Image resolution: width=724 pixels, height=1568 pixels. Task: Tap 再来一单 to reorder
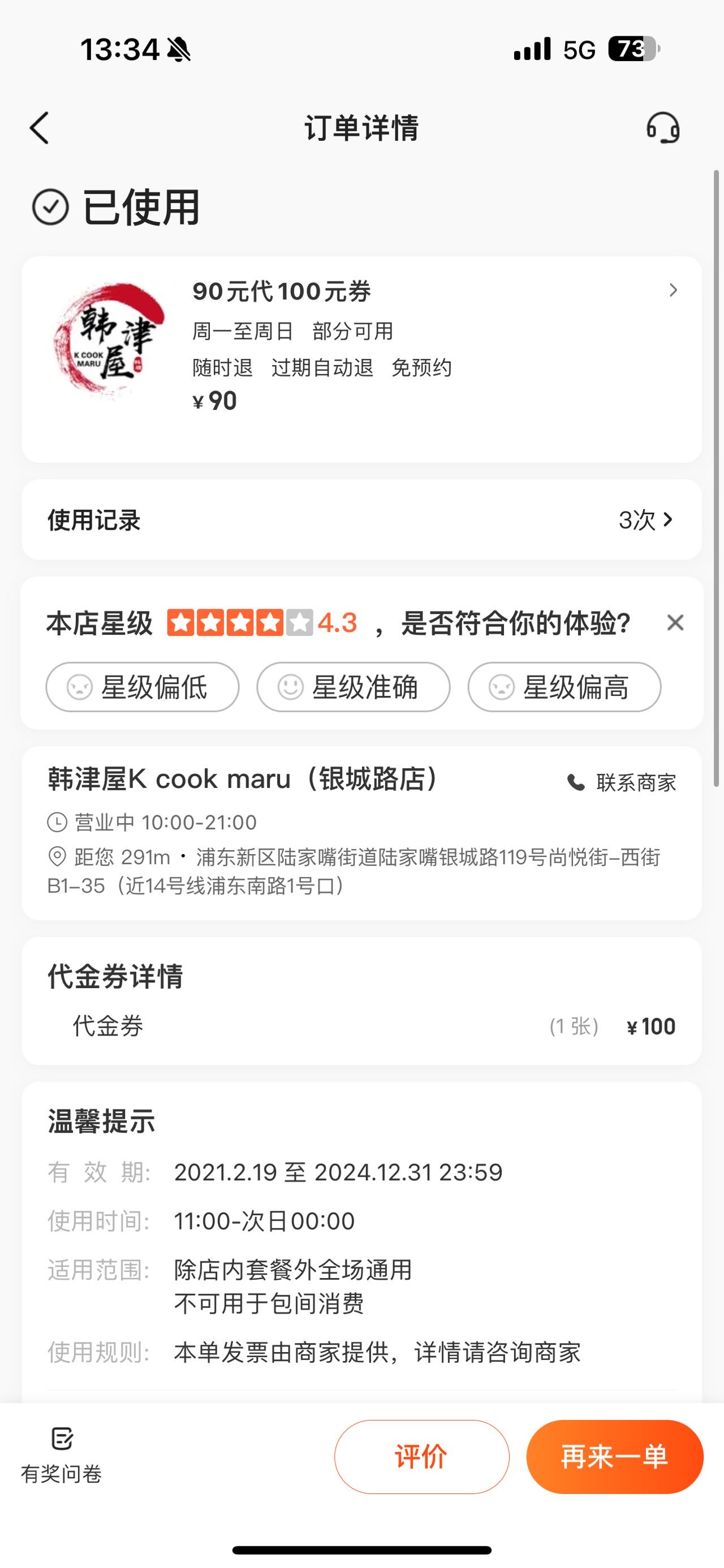click(615, 1457)
